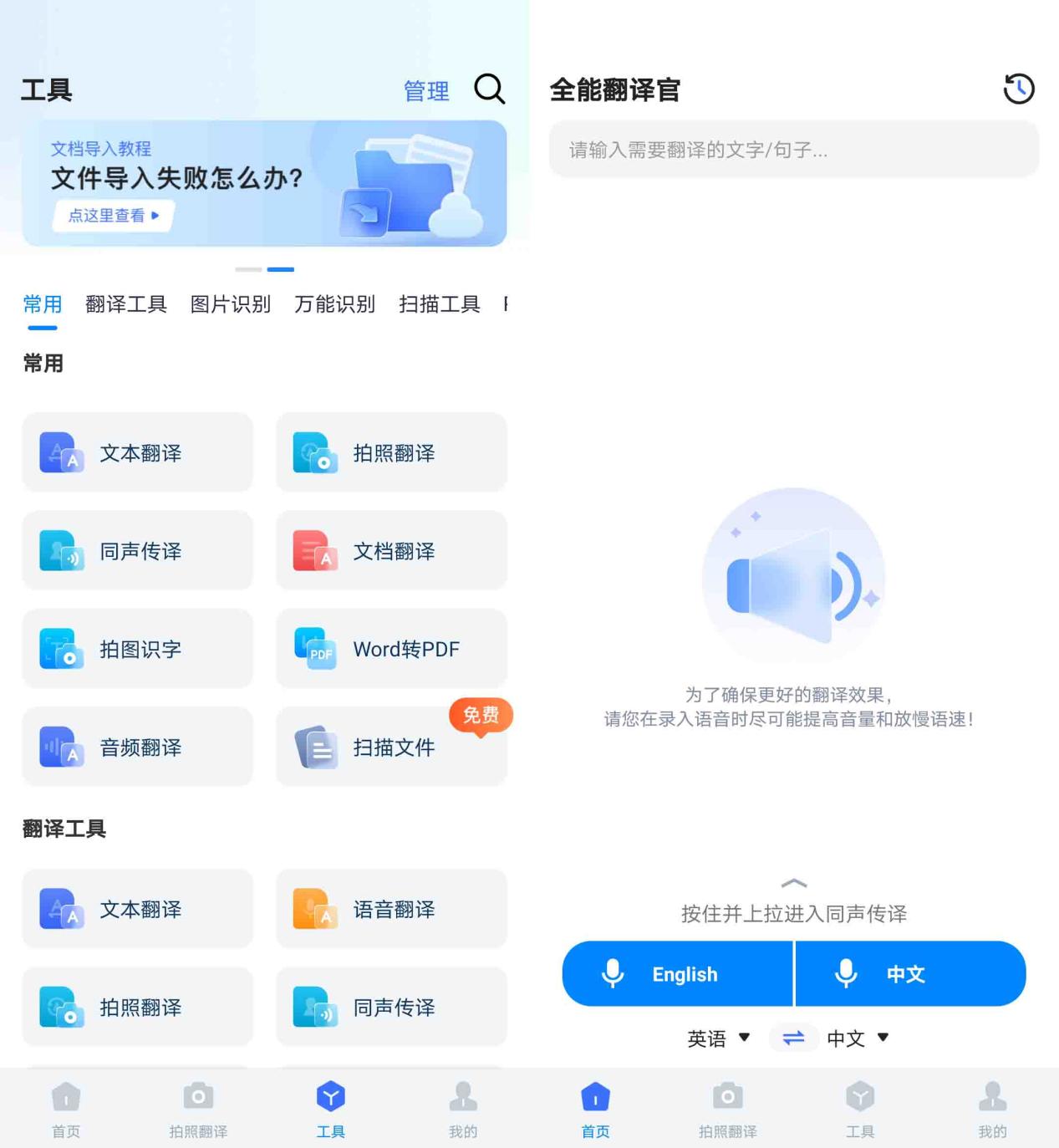Select the 拍照翻译 tool icon
The height and width of the screenshot is (1148, 1059).
(x=314, y=452)
